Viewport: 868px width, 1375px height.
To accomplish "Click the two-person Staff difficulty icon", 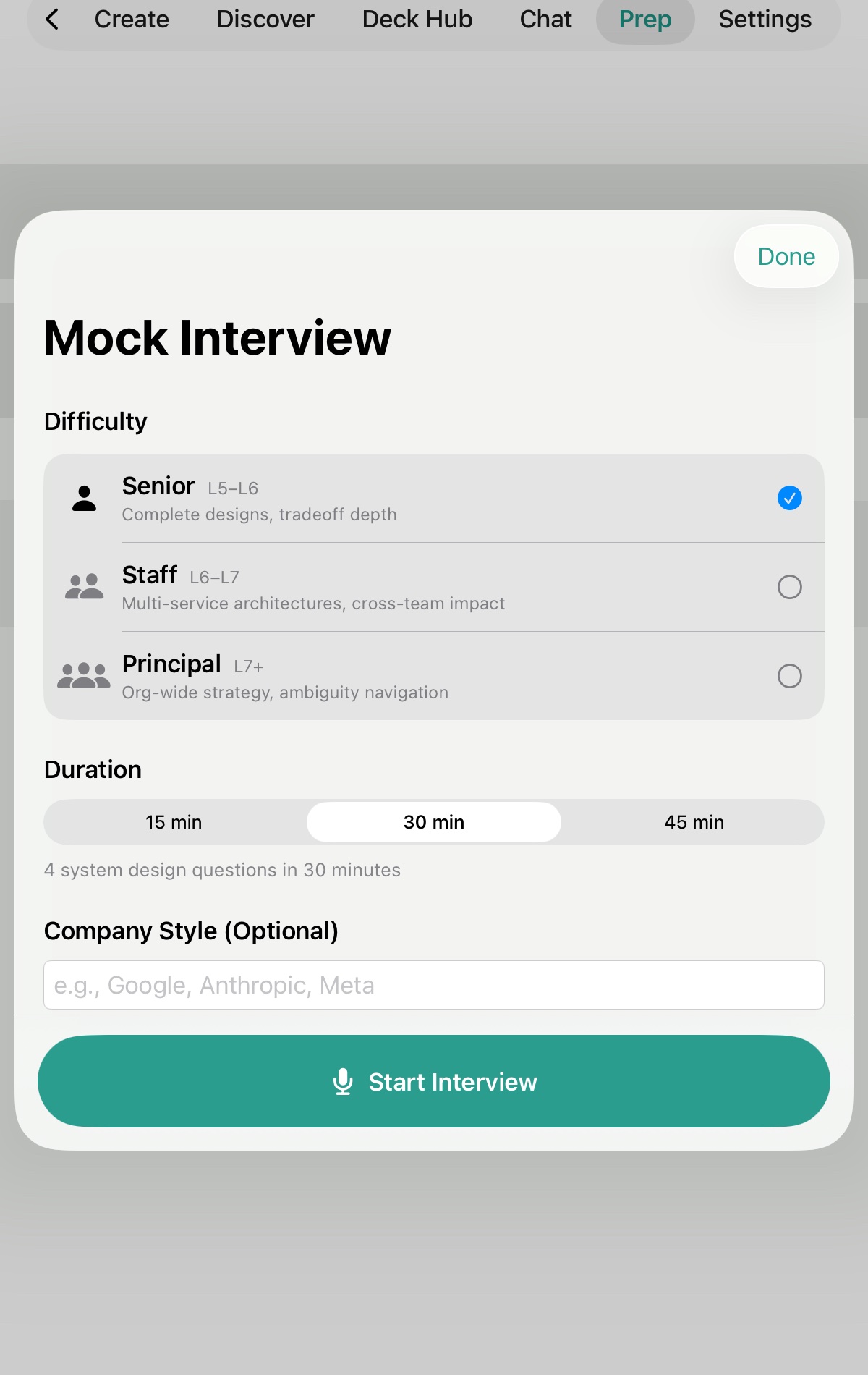I will pyautogui.click(x=83, y=586).
